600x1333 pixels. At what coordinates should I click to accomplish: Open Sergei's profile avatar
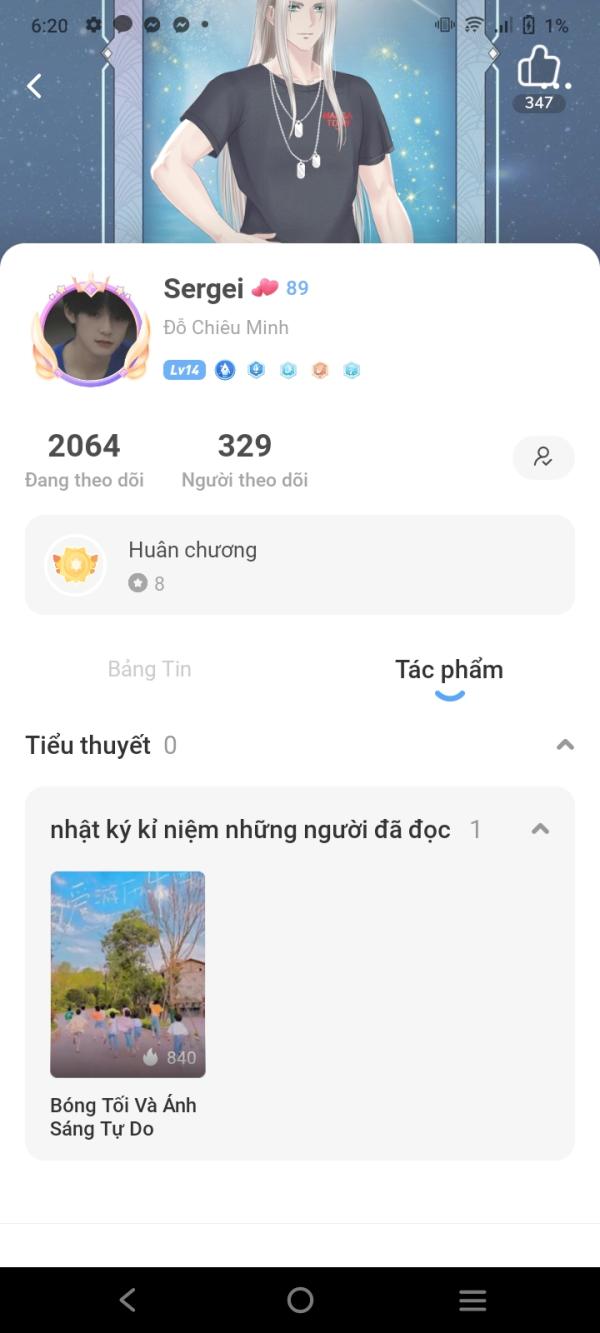tap(91, 330)
